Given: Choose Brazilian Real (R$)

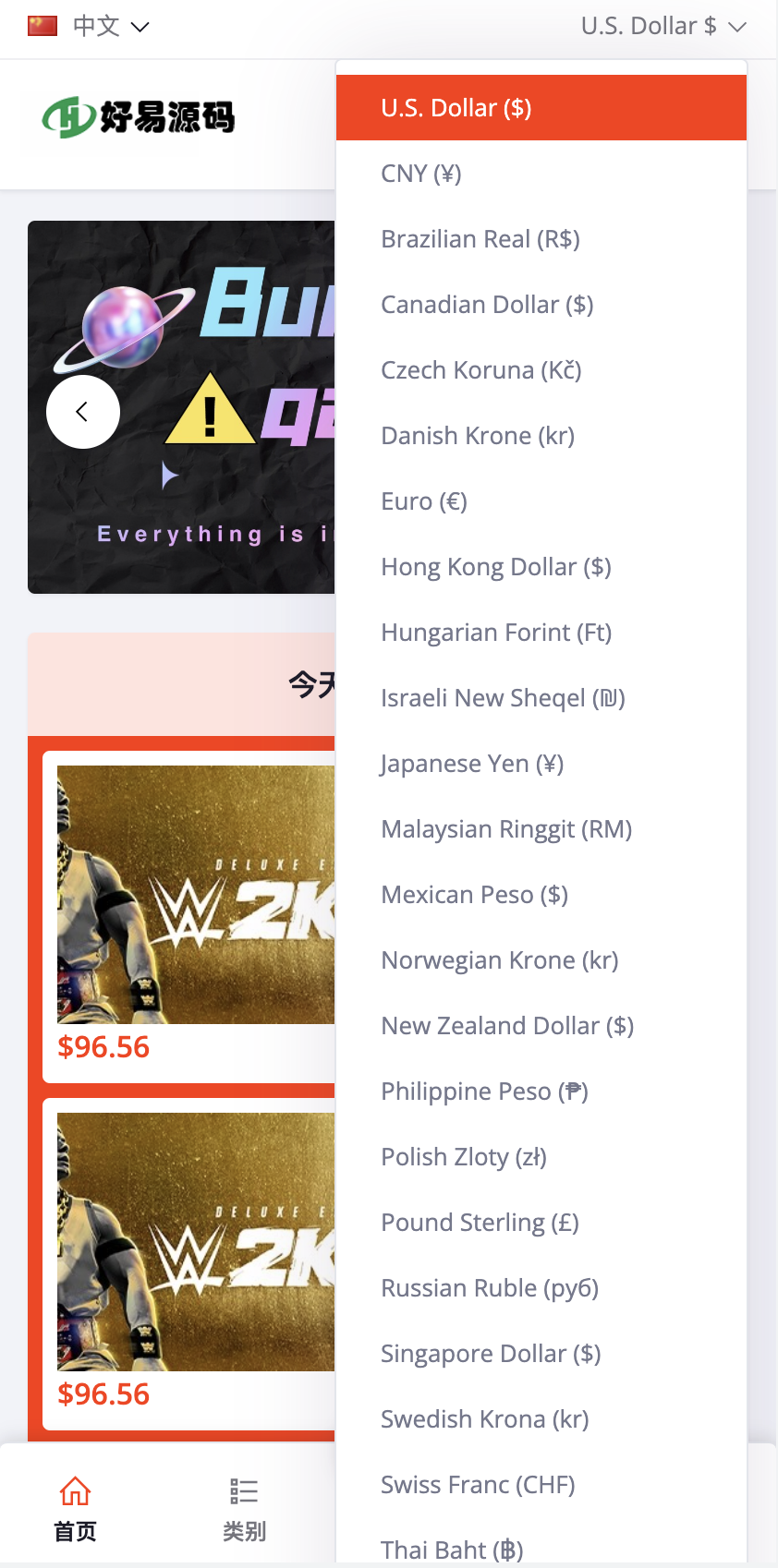Looking at the screenshot, I should [480, 239].
